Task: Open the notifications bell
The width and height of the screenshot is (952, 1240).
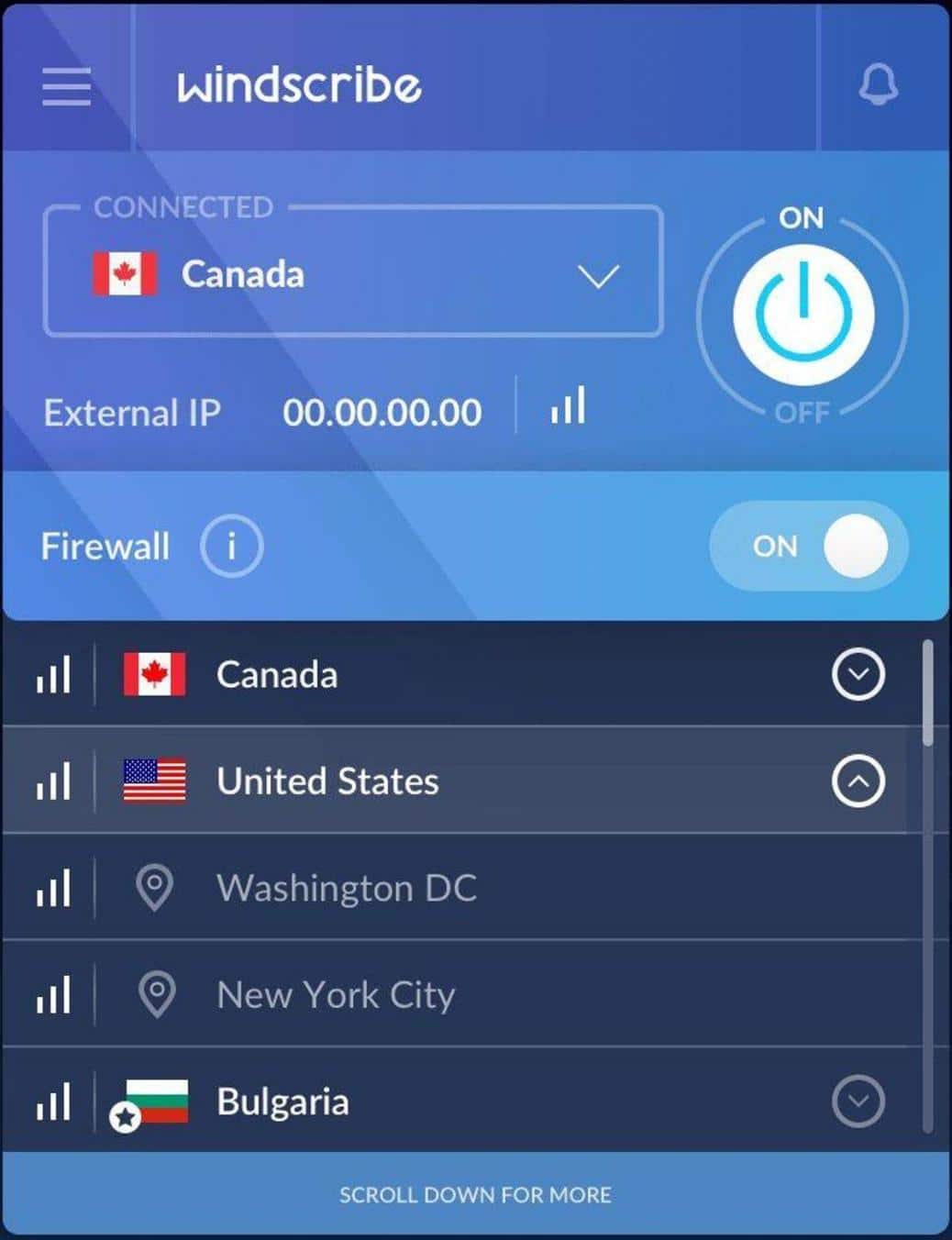Action: click(877, 85)
